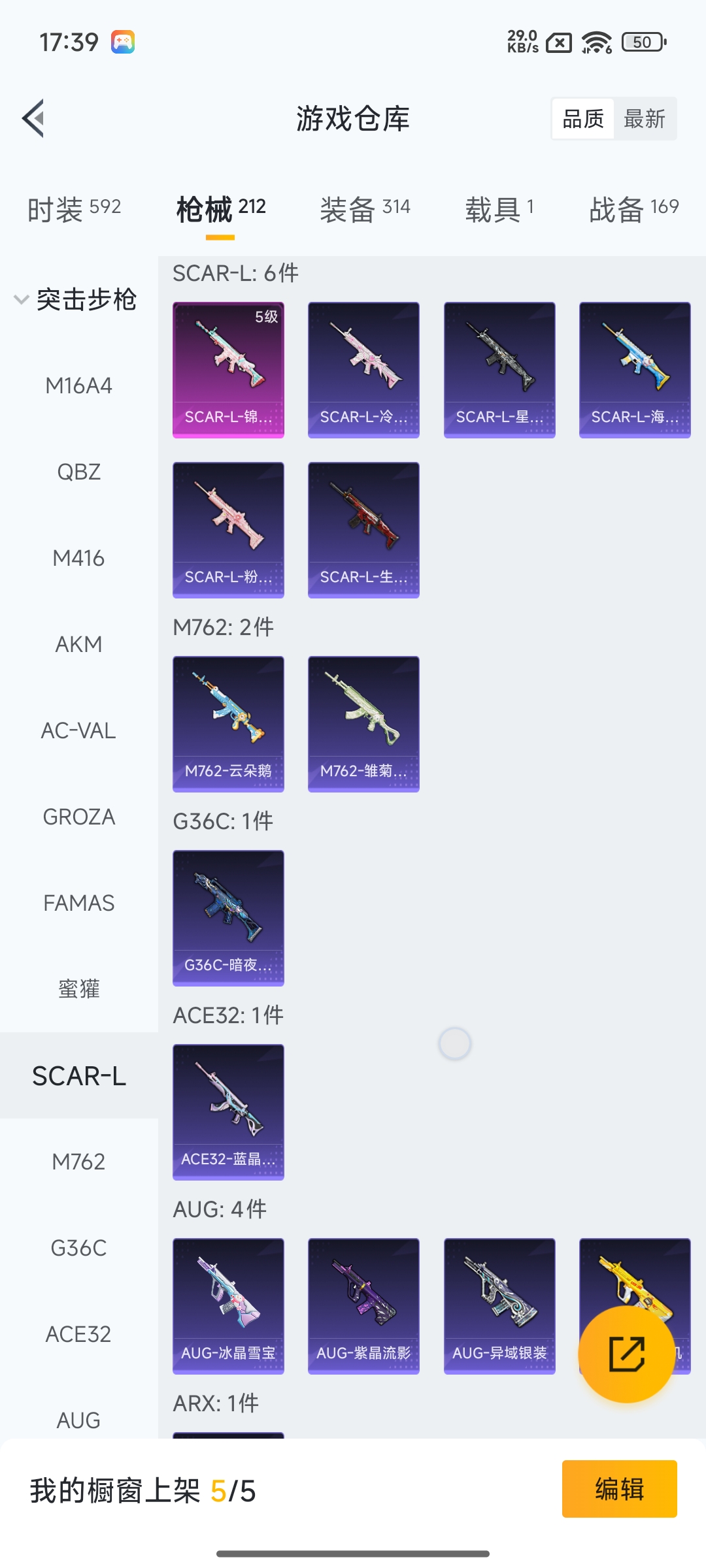Go back using the top-left arrow
706x1568 pixels.
34,118
